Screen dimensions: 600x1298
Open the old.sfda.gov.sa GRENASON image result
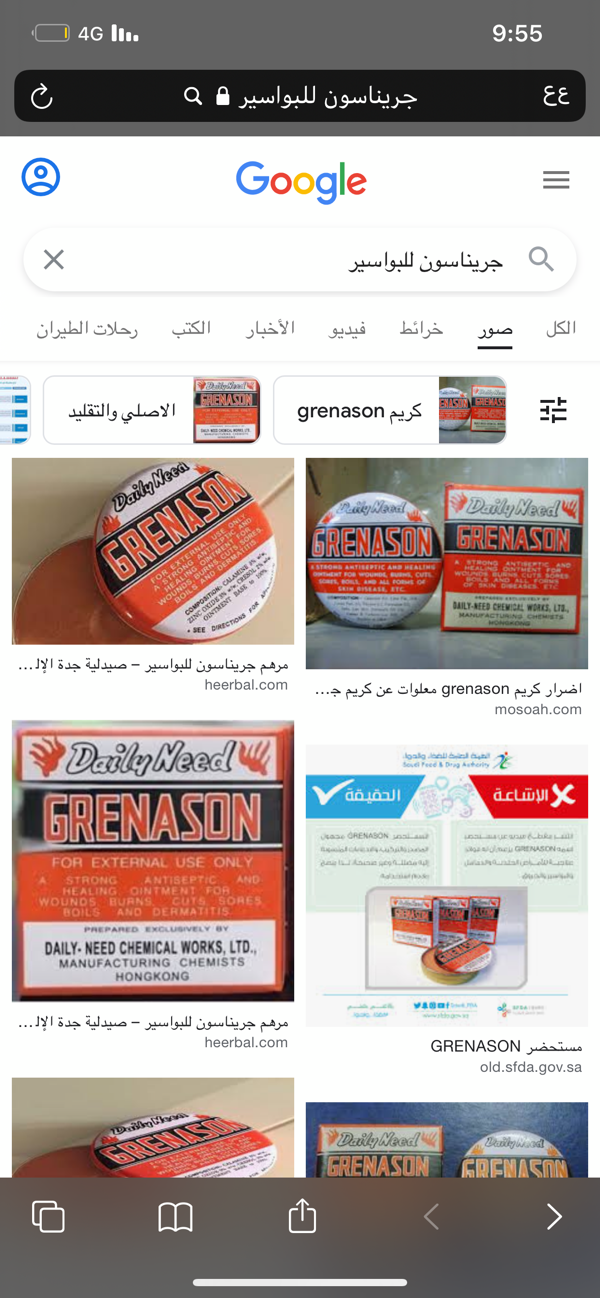click(447, 885)
